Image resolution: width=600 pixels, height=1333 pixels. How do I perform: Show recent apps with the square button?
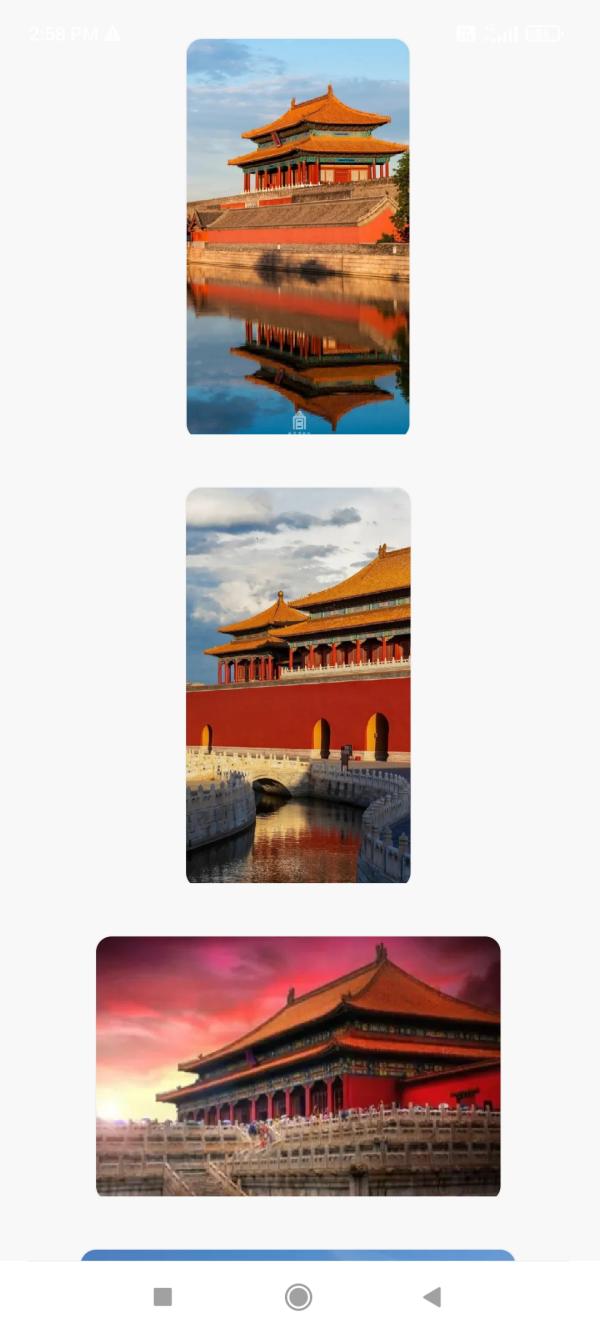163,1297
